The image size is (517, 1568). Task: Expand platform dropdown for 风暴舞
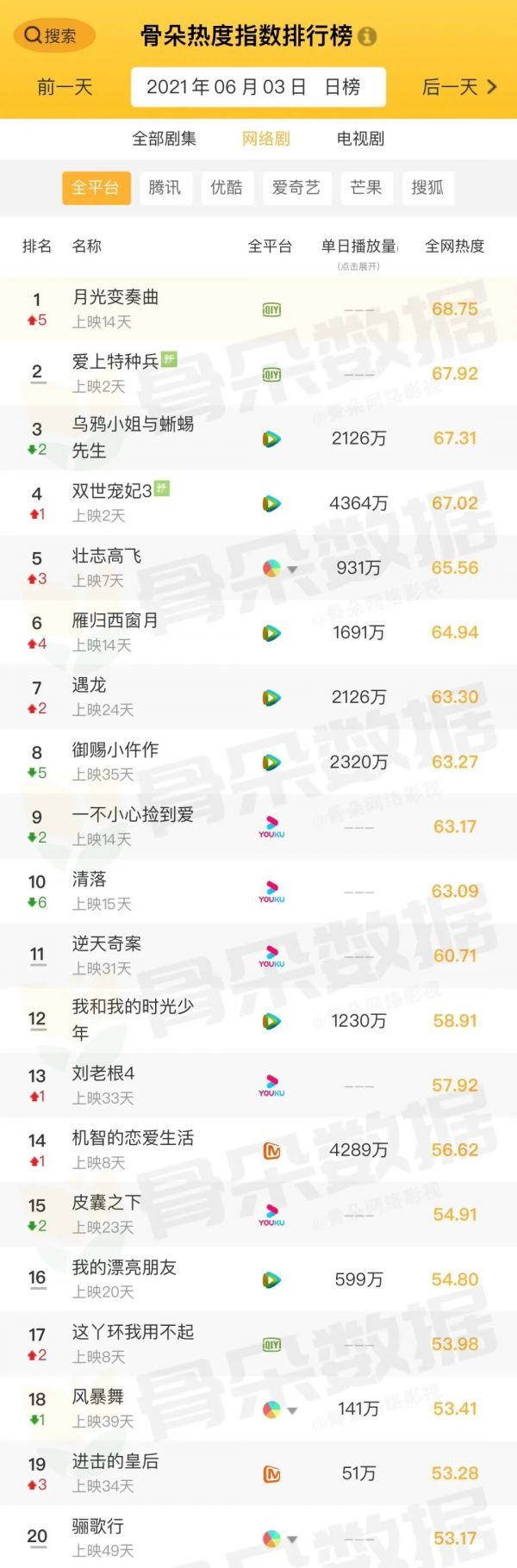(x=292, y=1410)
